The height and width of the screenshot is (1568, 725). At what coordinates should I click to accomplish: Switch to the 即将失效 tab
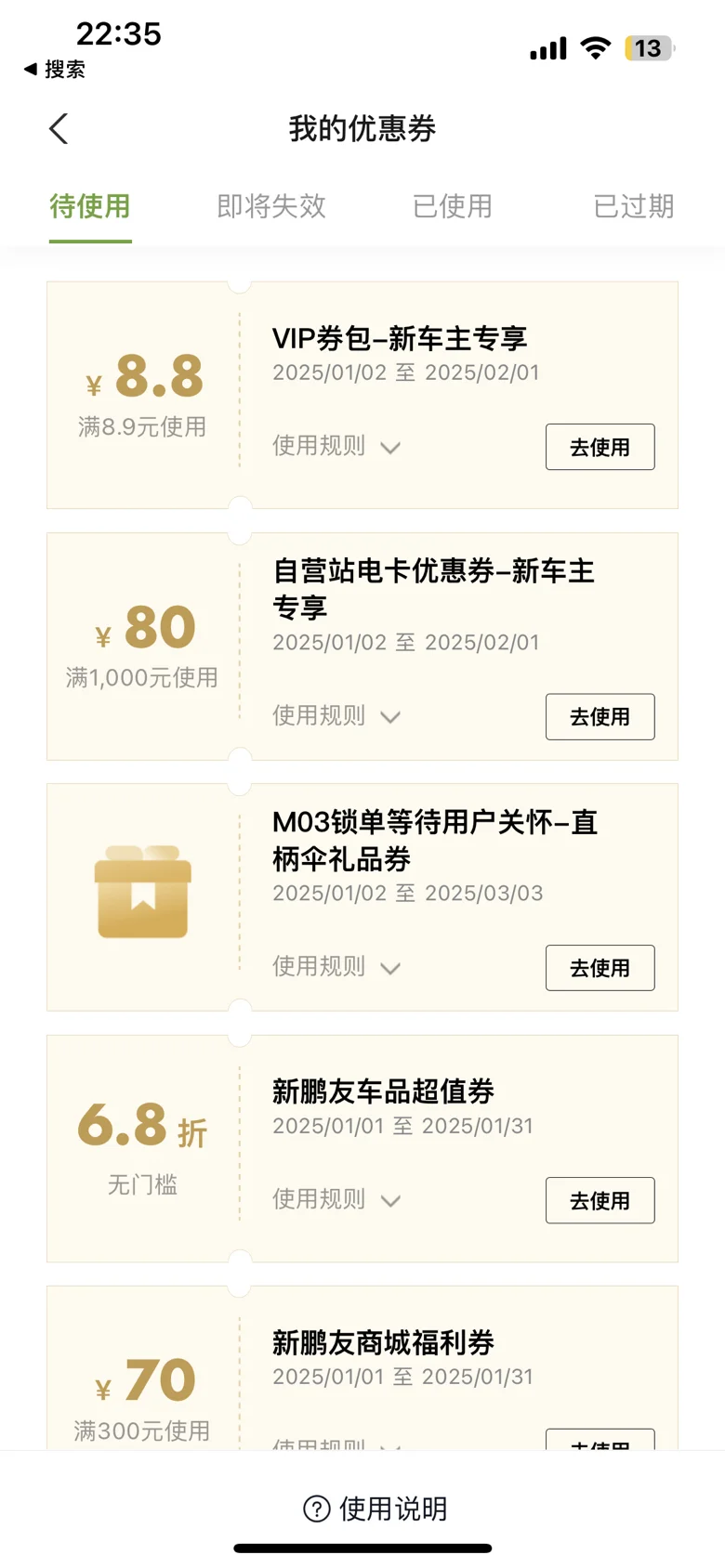point(271,206)
